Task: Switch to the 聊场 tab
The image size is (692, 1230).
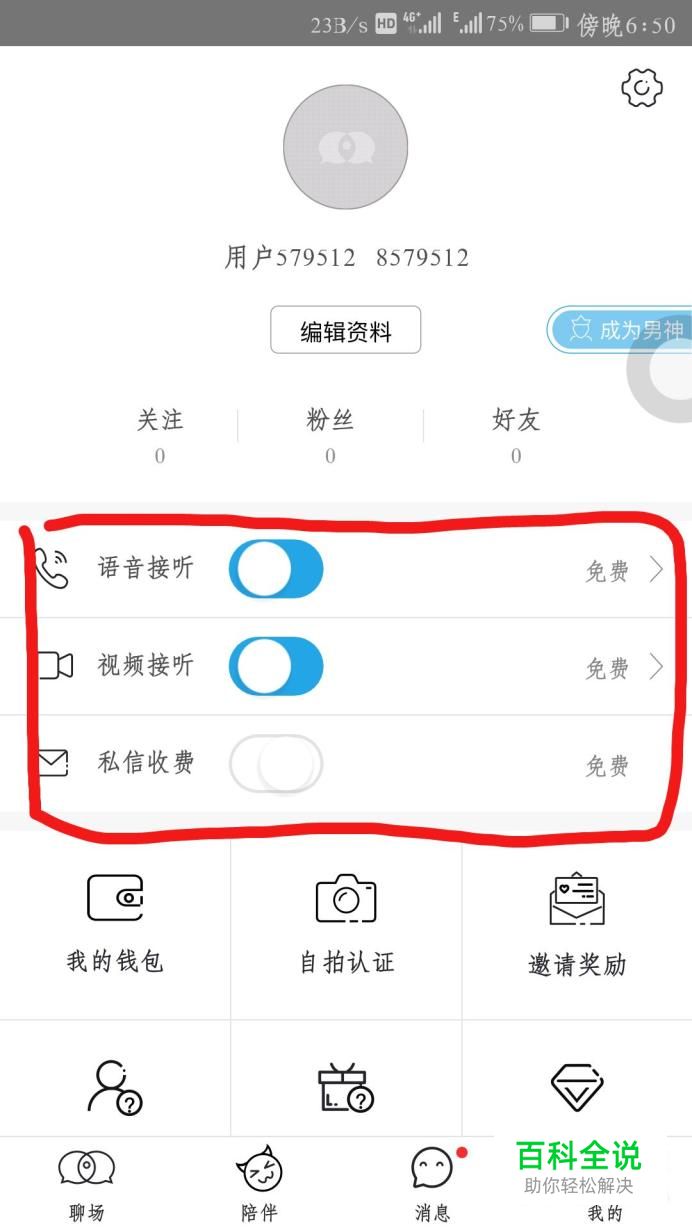Action: [x=87, y=1184]
